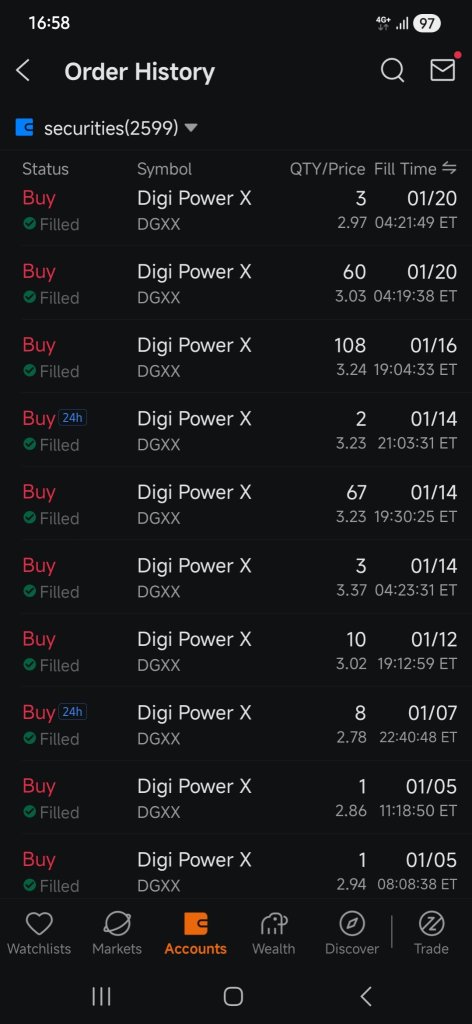View the 10-share order from 01/12
Viewport: 472px width, 1024px height.
[236, 650]
